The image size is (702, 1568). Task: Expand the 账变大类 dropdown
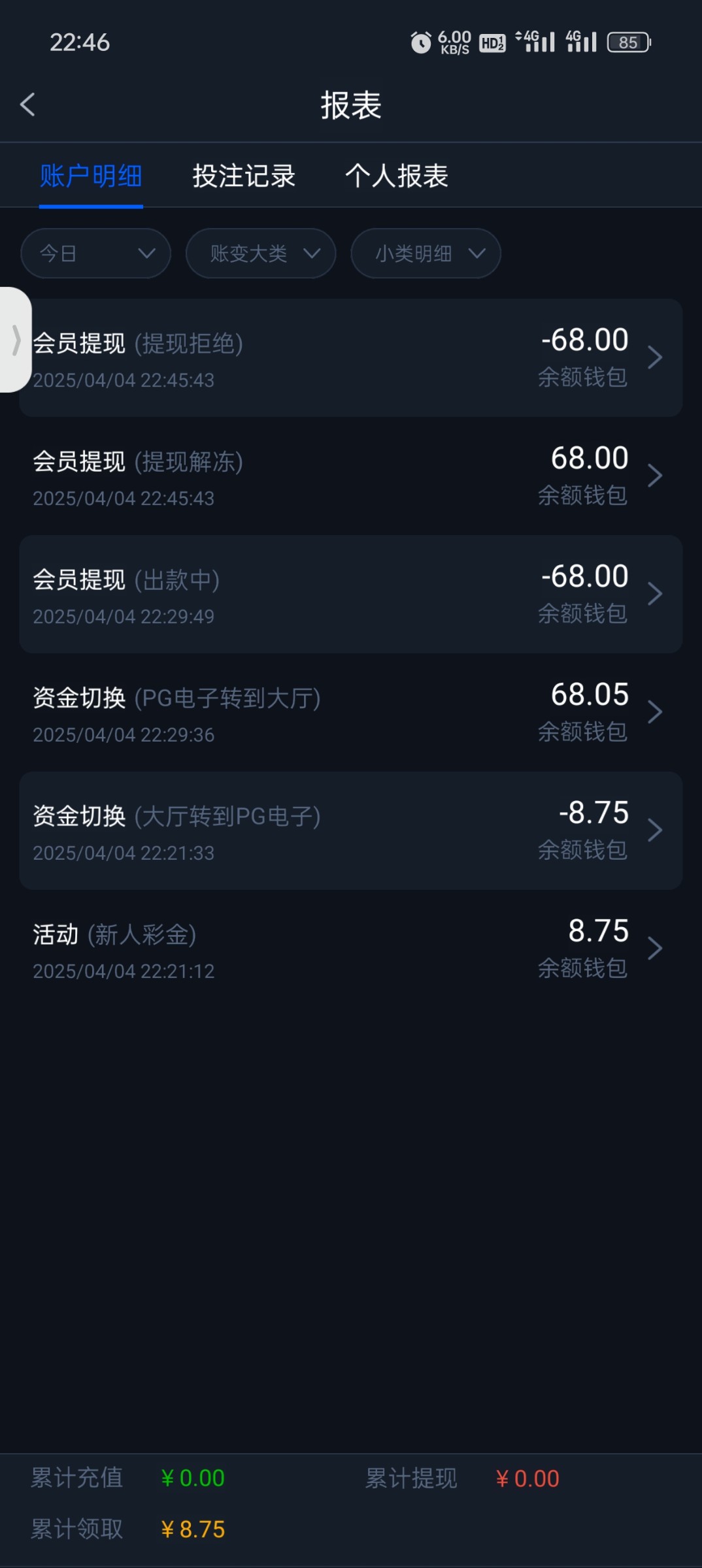click(261, 253)
